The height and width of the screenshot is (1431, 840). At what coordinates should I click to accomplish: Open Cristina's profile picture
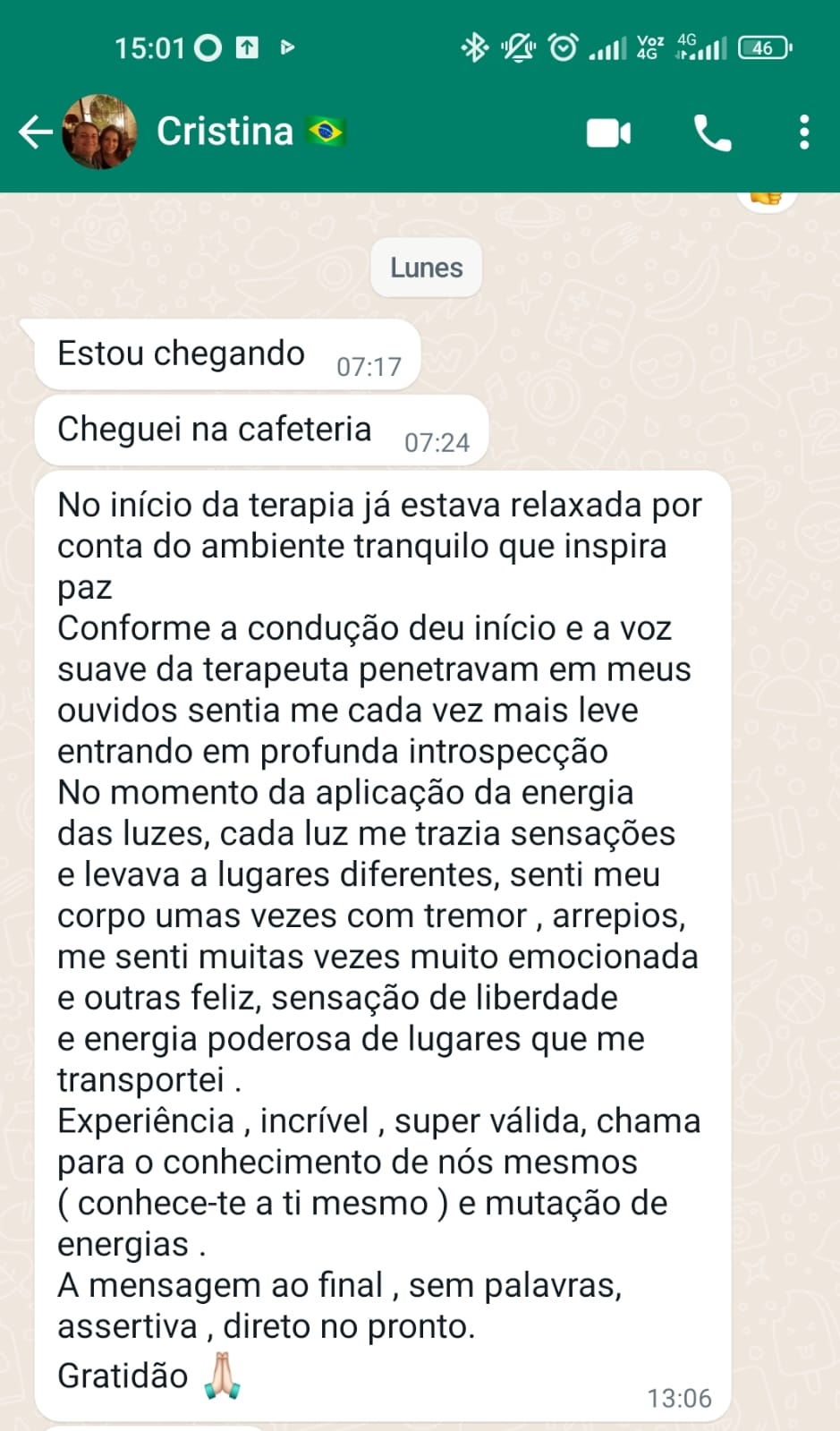pyautogui.click(x=99, y=132)
